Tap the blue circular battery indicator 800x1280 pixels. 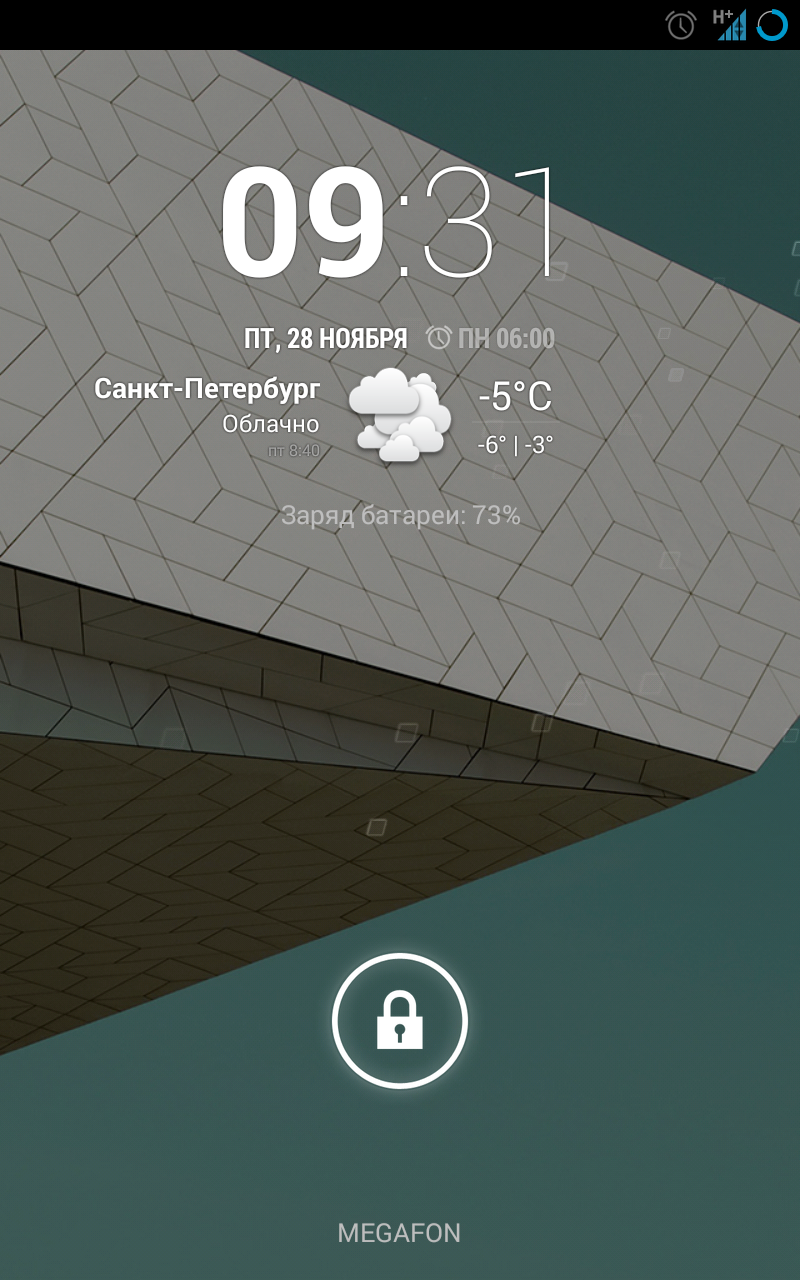772,26
